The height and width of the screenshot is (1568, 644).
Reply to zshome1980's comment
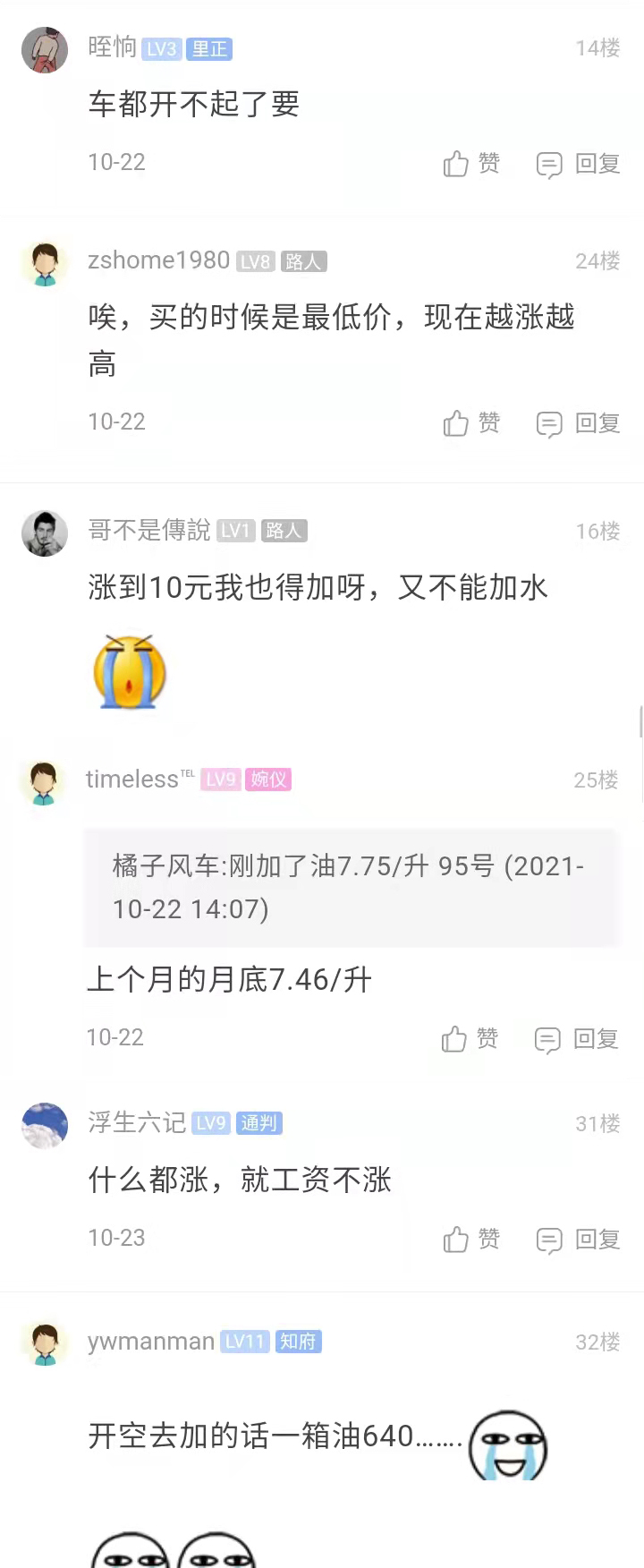click(578, 422)
